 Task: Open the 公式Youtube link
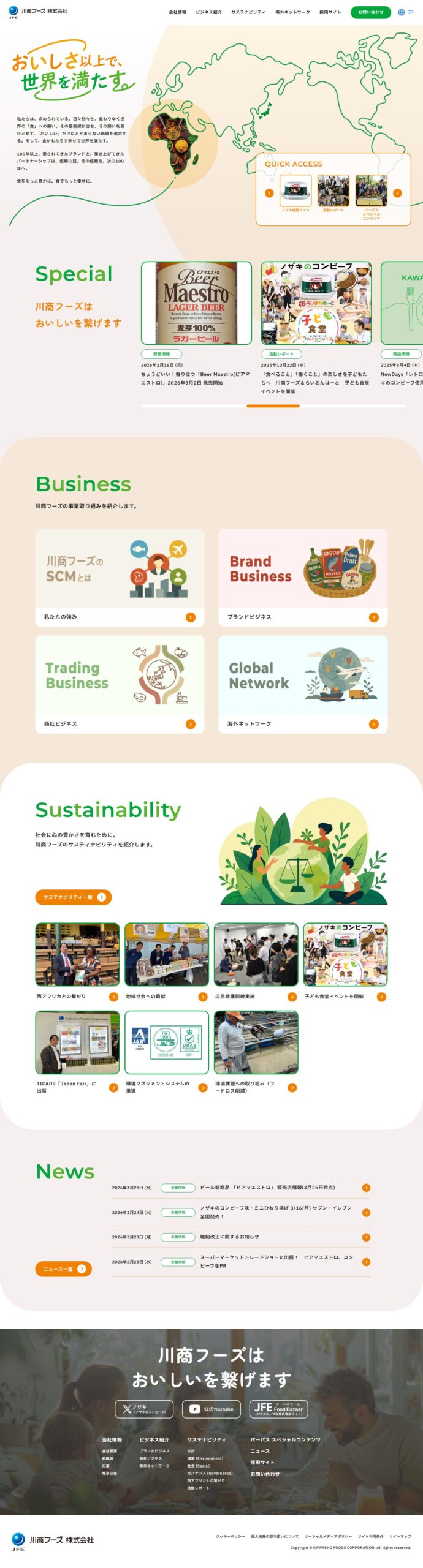point(211,1409)
